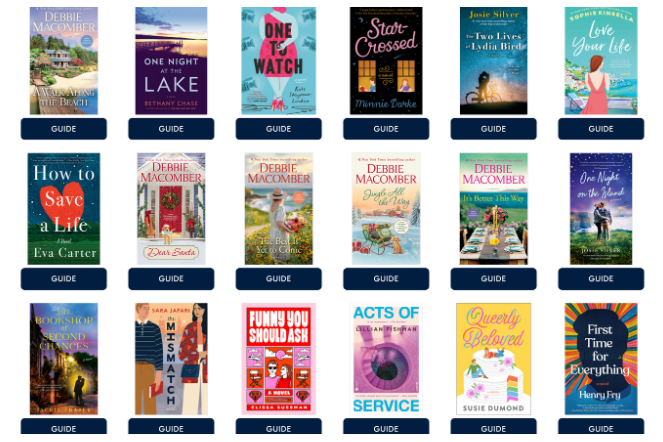Image resolution: width=663 pixels, height=442 pixels.
Task: Open guide for A Walk Along the Beach
Action: [x=63, y=129]
